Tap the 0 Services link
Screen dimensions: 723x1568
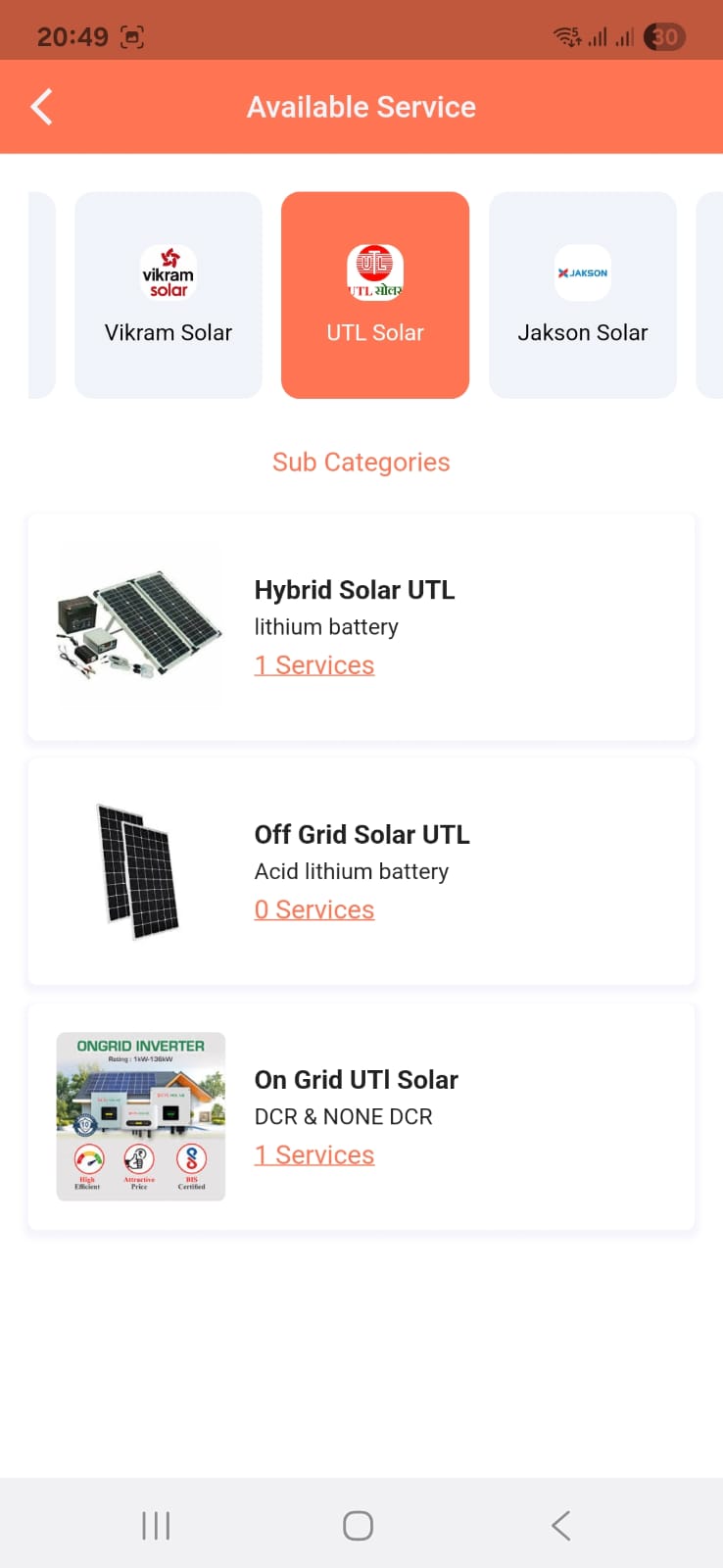coord(314,910)
